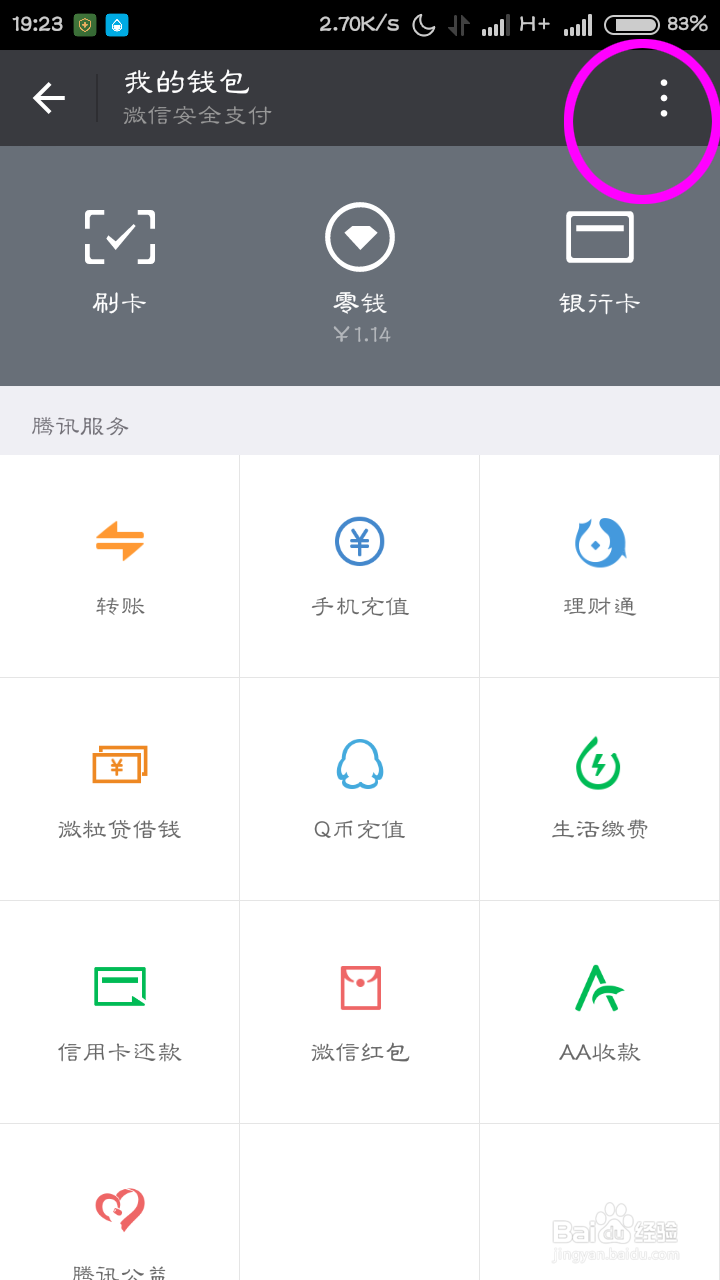Open the Quick Pay (刷卡) feature
This screenshot has width=720, height=1280.
click(x=120, y=255)
